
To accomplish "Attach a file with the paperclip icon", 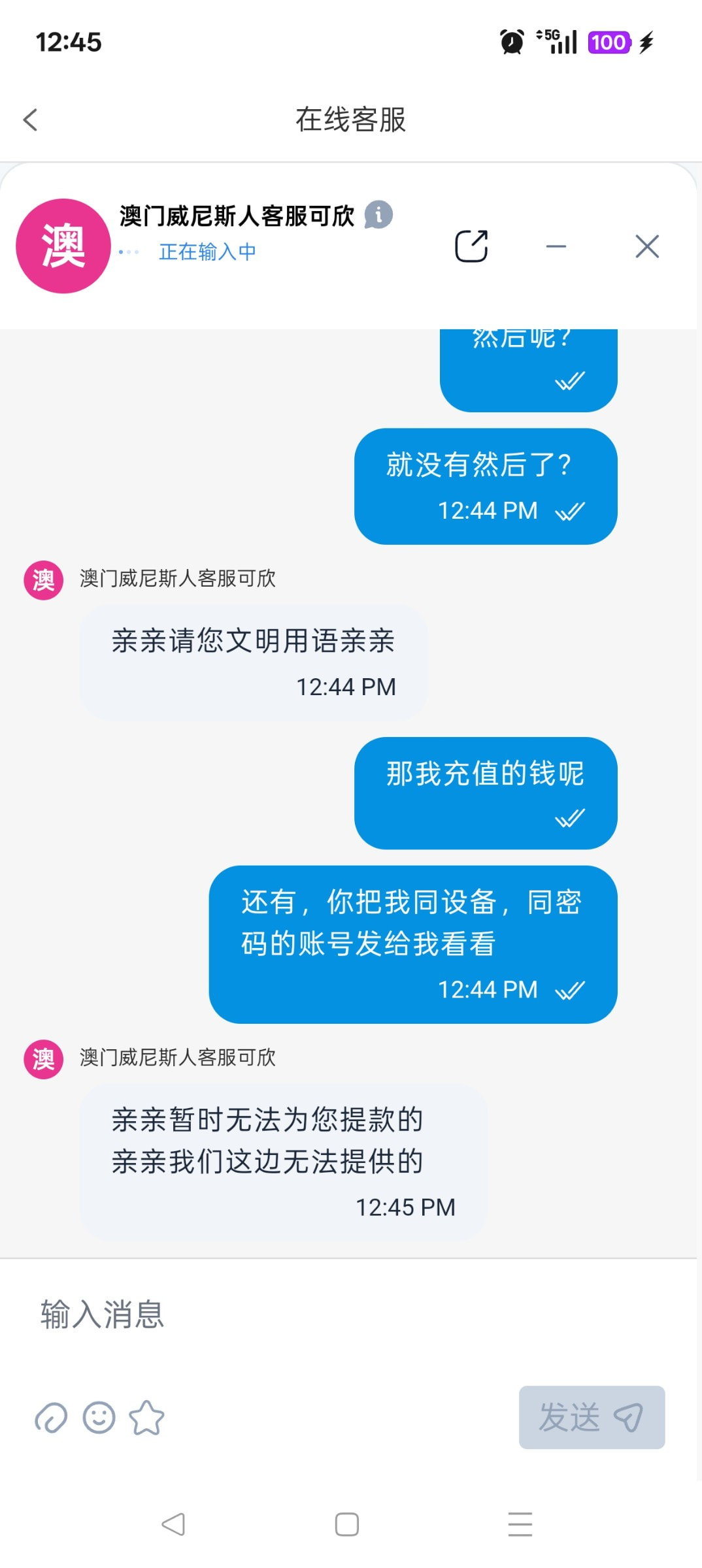I will [51, 1418].
